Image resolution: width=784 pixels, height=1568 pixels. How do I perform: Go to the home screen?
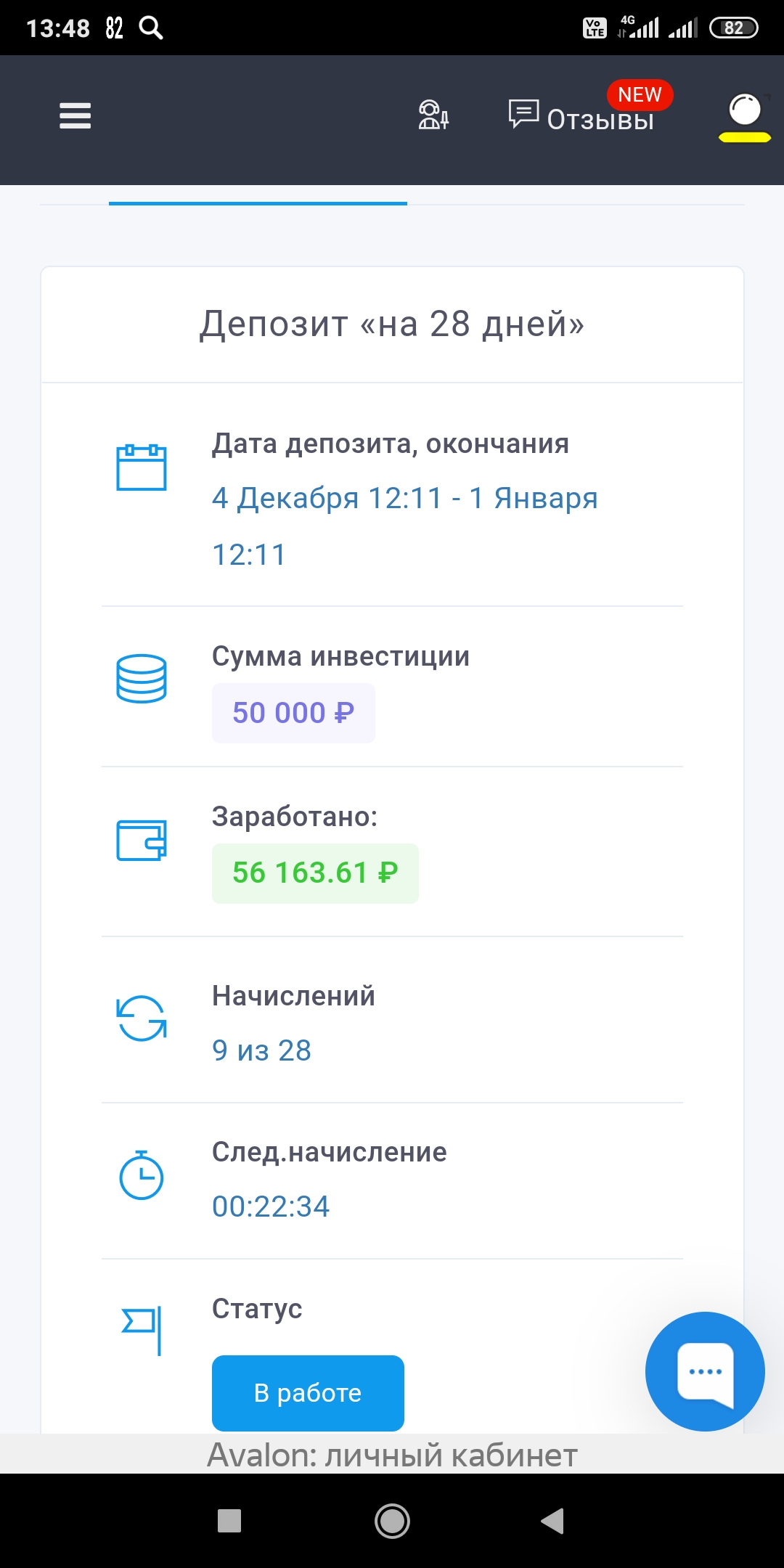tap(392, 1520)
